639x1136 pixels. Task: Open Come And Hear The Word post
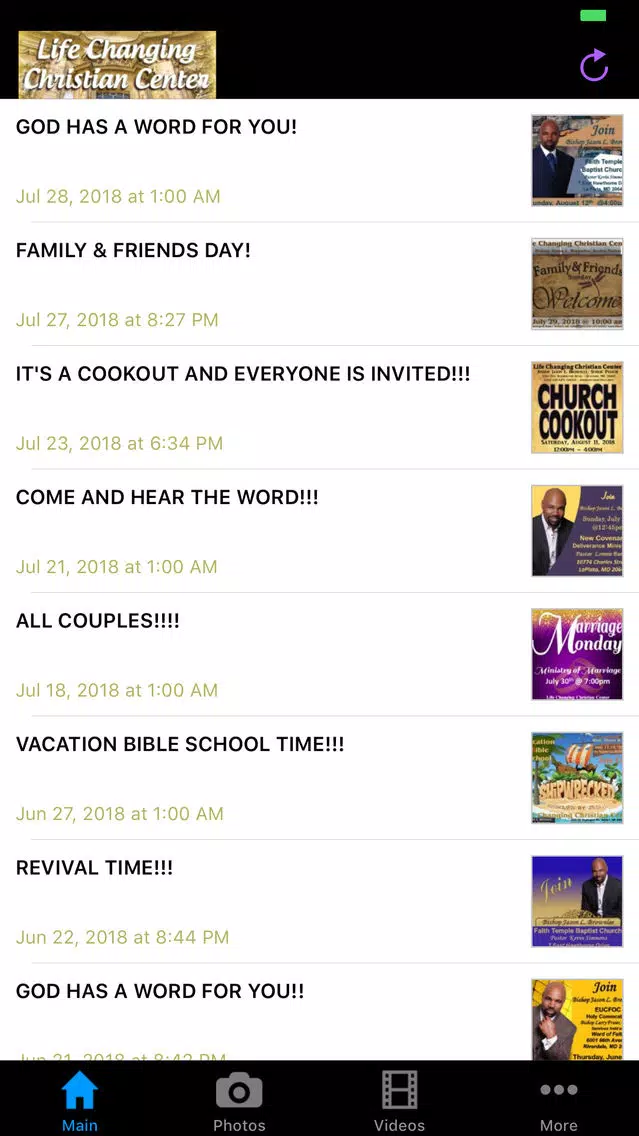tap(320, 531)
